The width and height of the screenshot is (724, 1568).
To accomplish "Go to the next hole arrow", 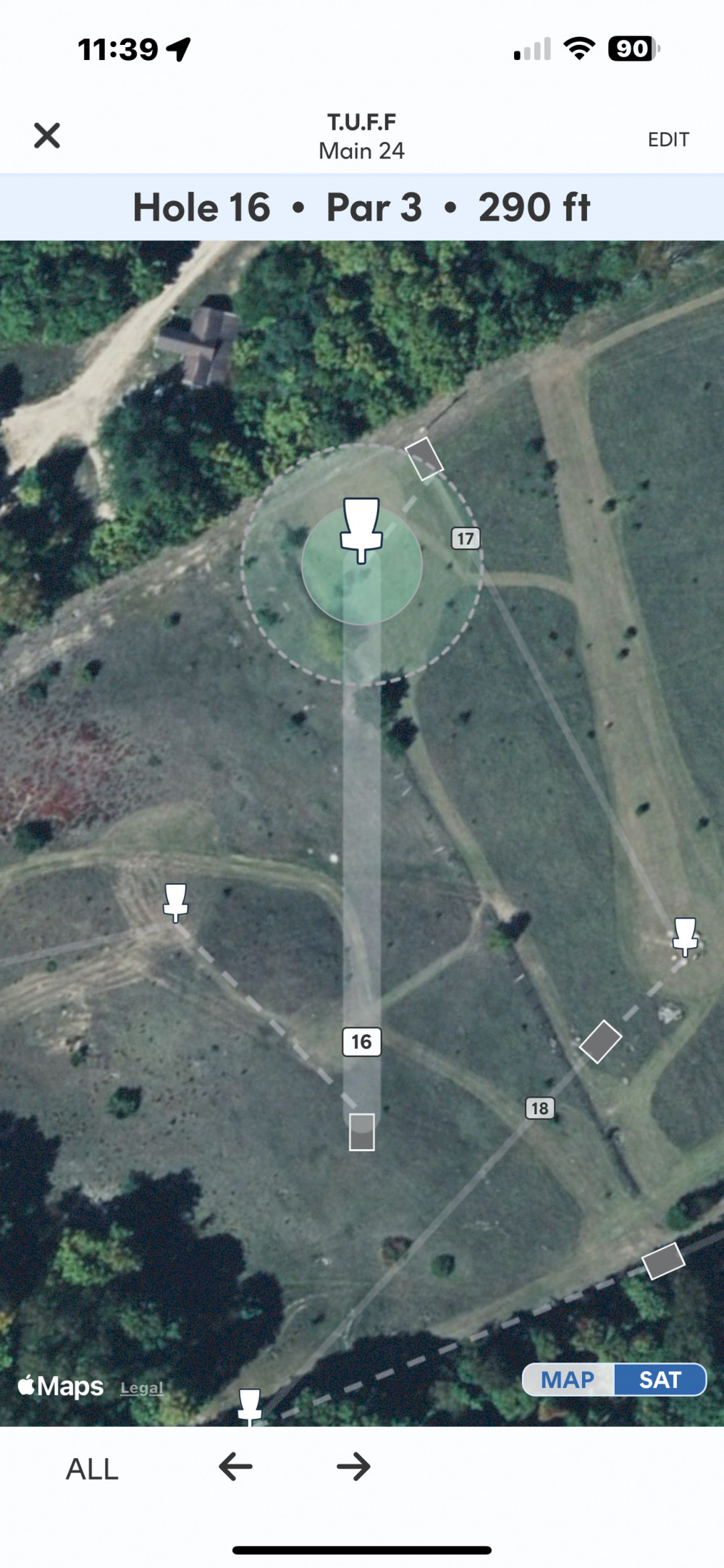I will [x=353, y=1467].
